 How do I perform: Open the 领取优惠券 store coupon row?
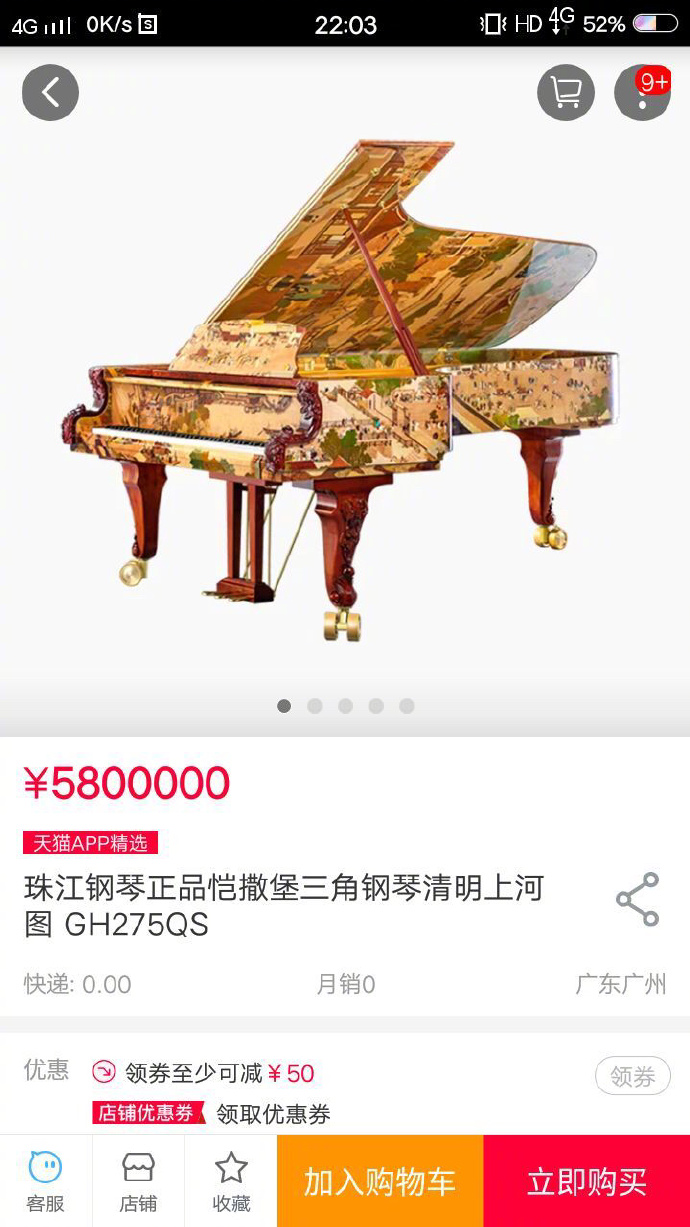[x=273, y=1114]
